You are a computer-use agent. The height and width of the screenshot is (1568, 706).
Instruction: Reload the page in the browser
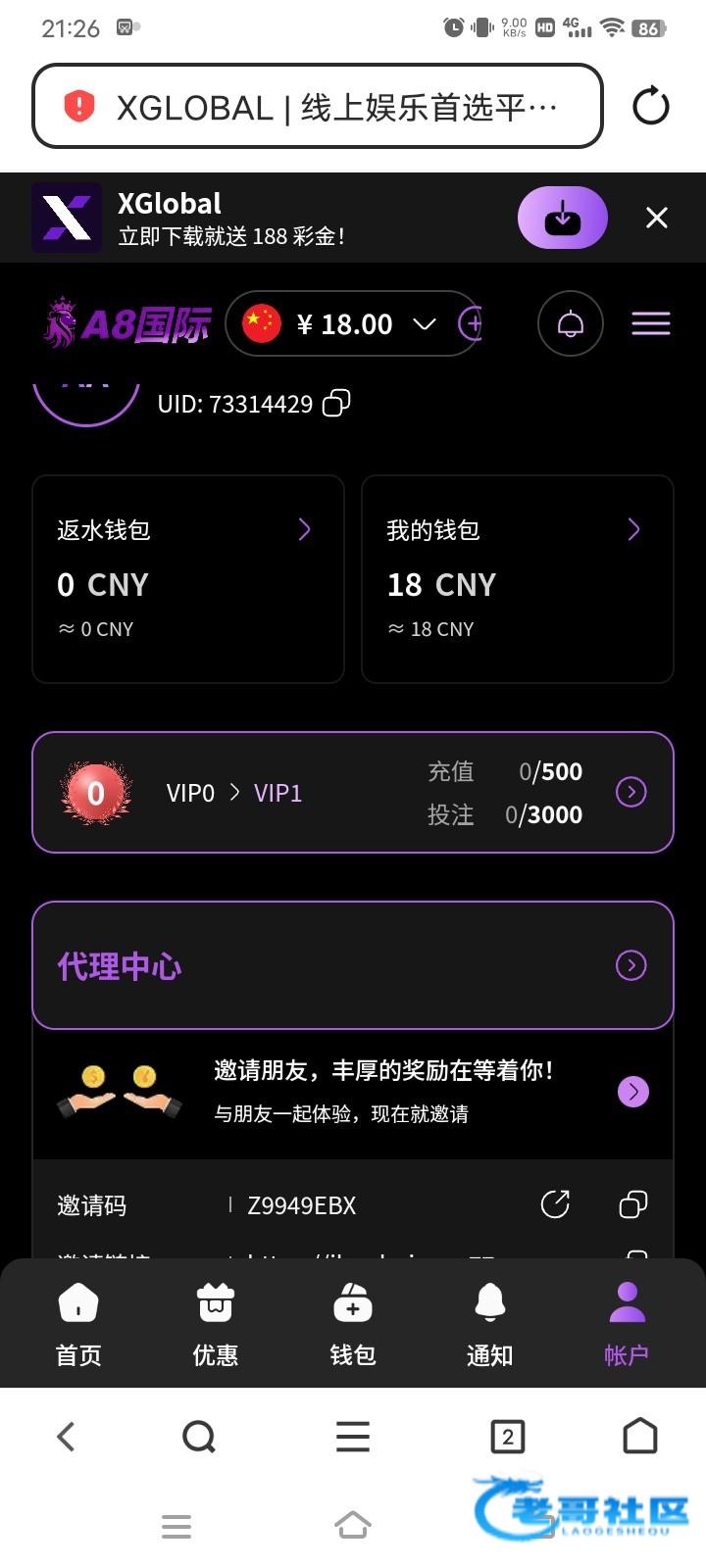point(651,106)
